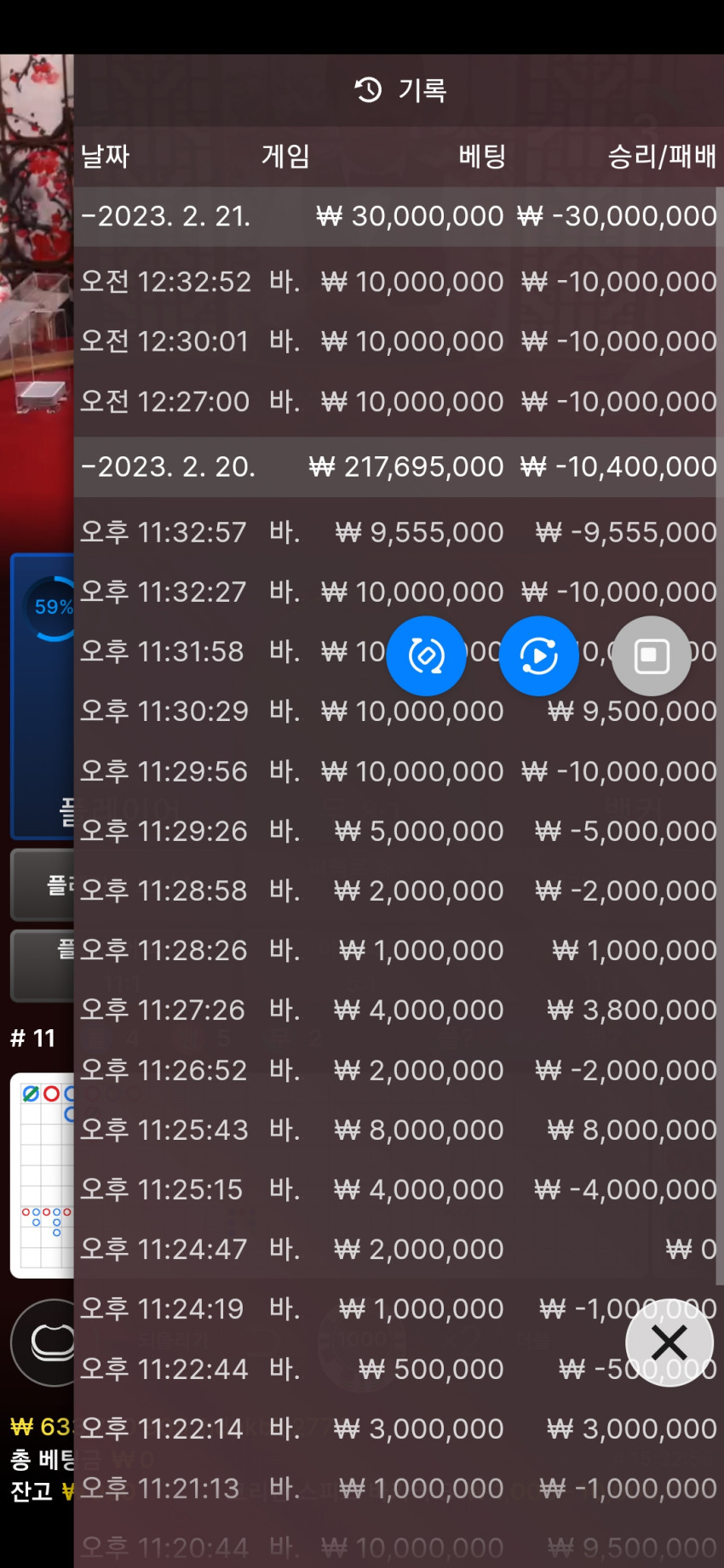Select the 오후 11:29:26 bet entry
Viewport: 724px width, 1568px height.
pyautogui.click(x=397, y=832)
